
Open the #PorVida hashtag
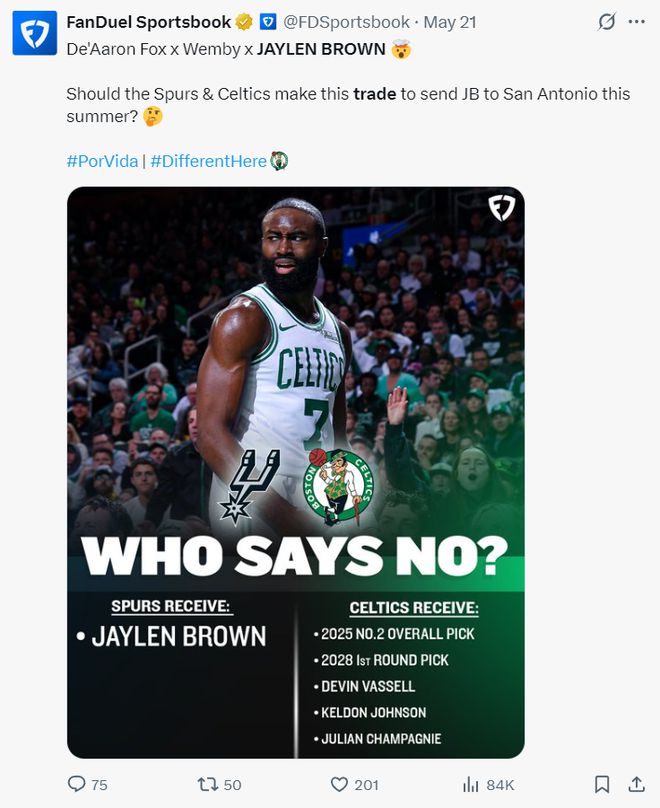coord(102,161)
